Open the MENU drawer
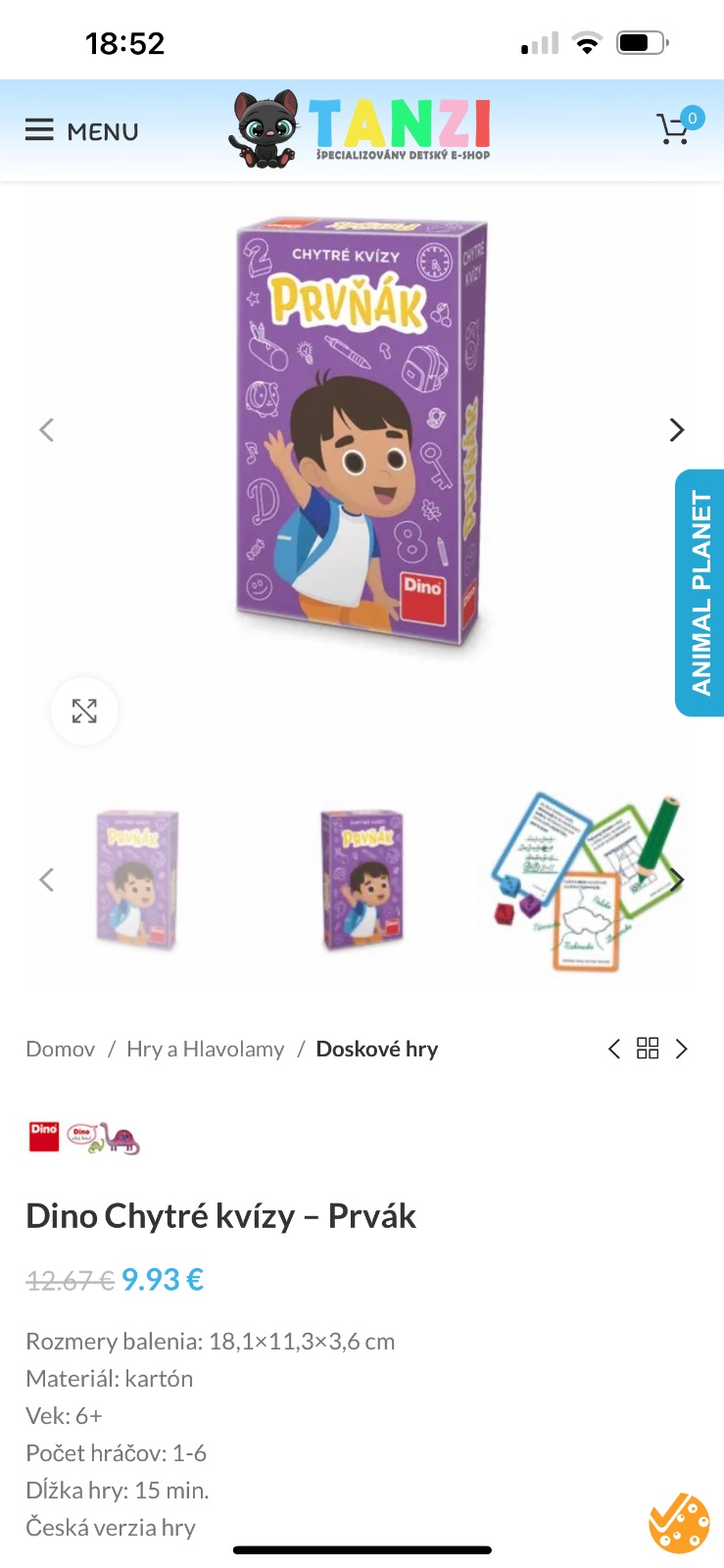 point(81,130)
